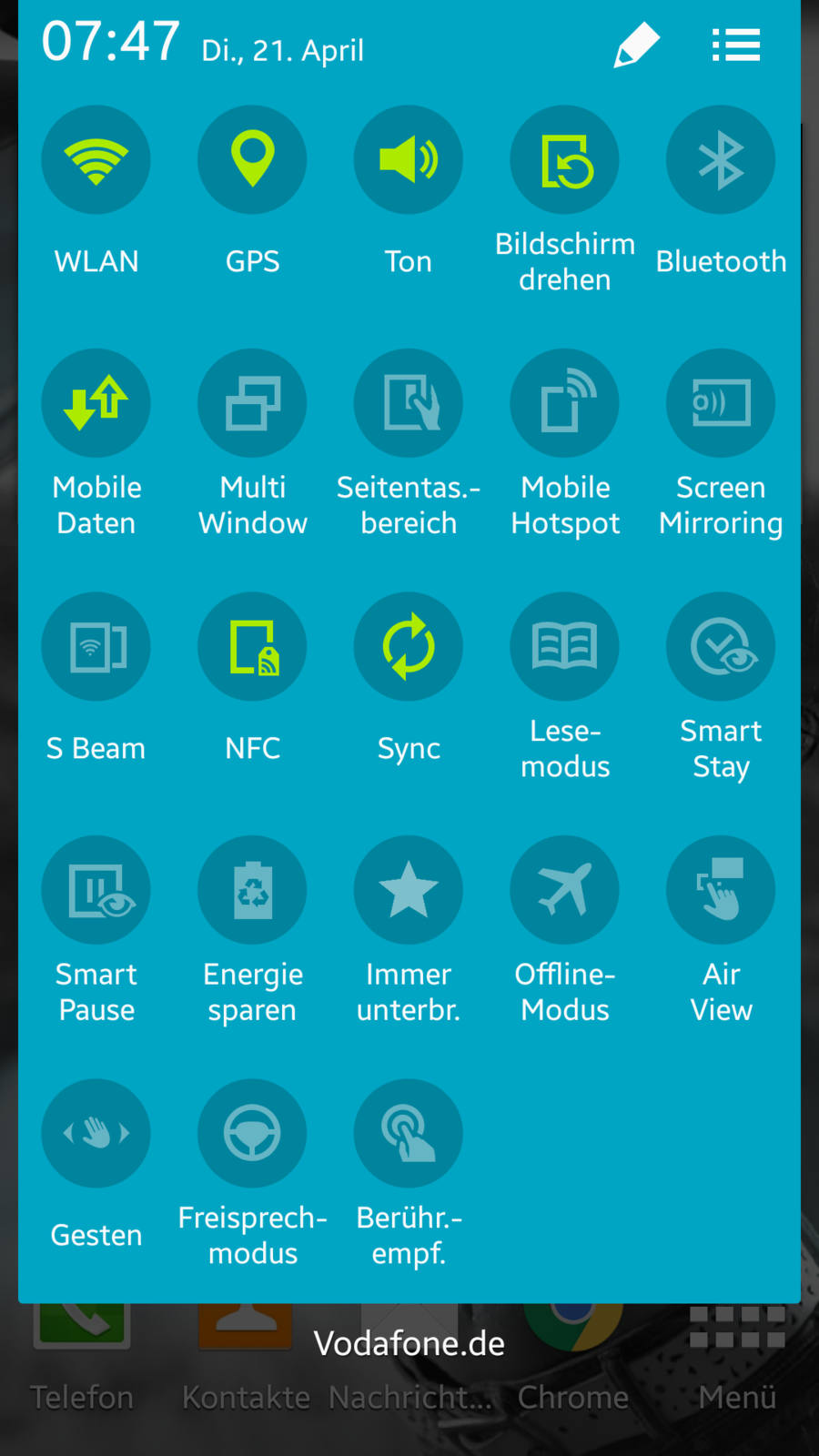Turn off NFC

point(252,647)
